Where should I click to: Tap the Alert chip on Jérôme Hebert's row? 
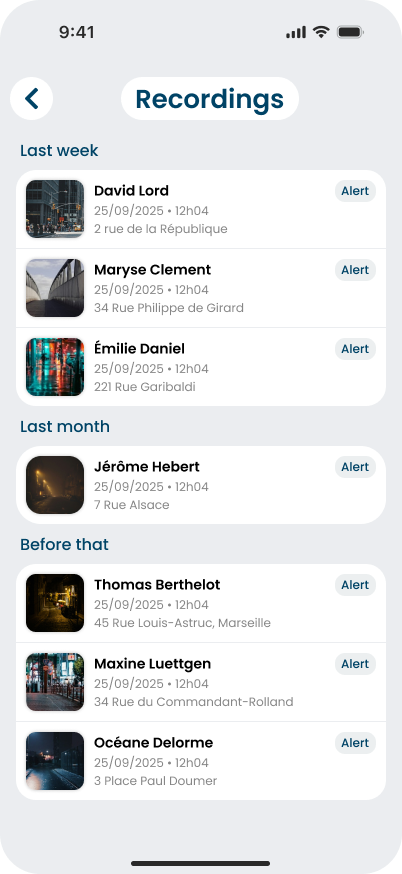tap(355, 467)
